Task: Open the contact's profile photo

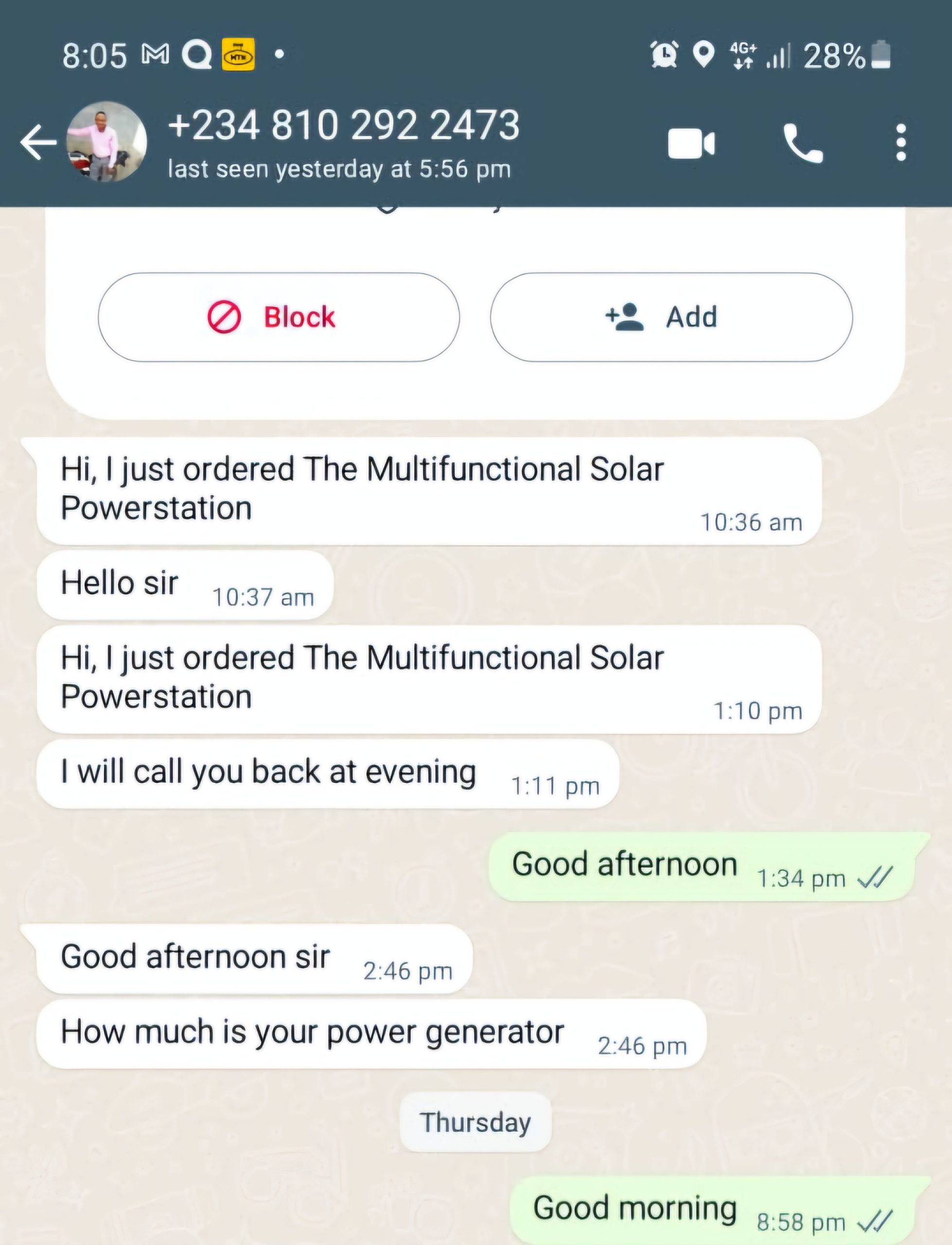Action: coord(106,142)
